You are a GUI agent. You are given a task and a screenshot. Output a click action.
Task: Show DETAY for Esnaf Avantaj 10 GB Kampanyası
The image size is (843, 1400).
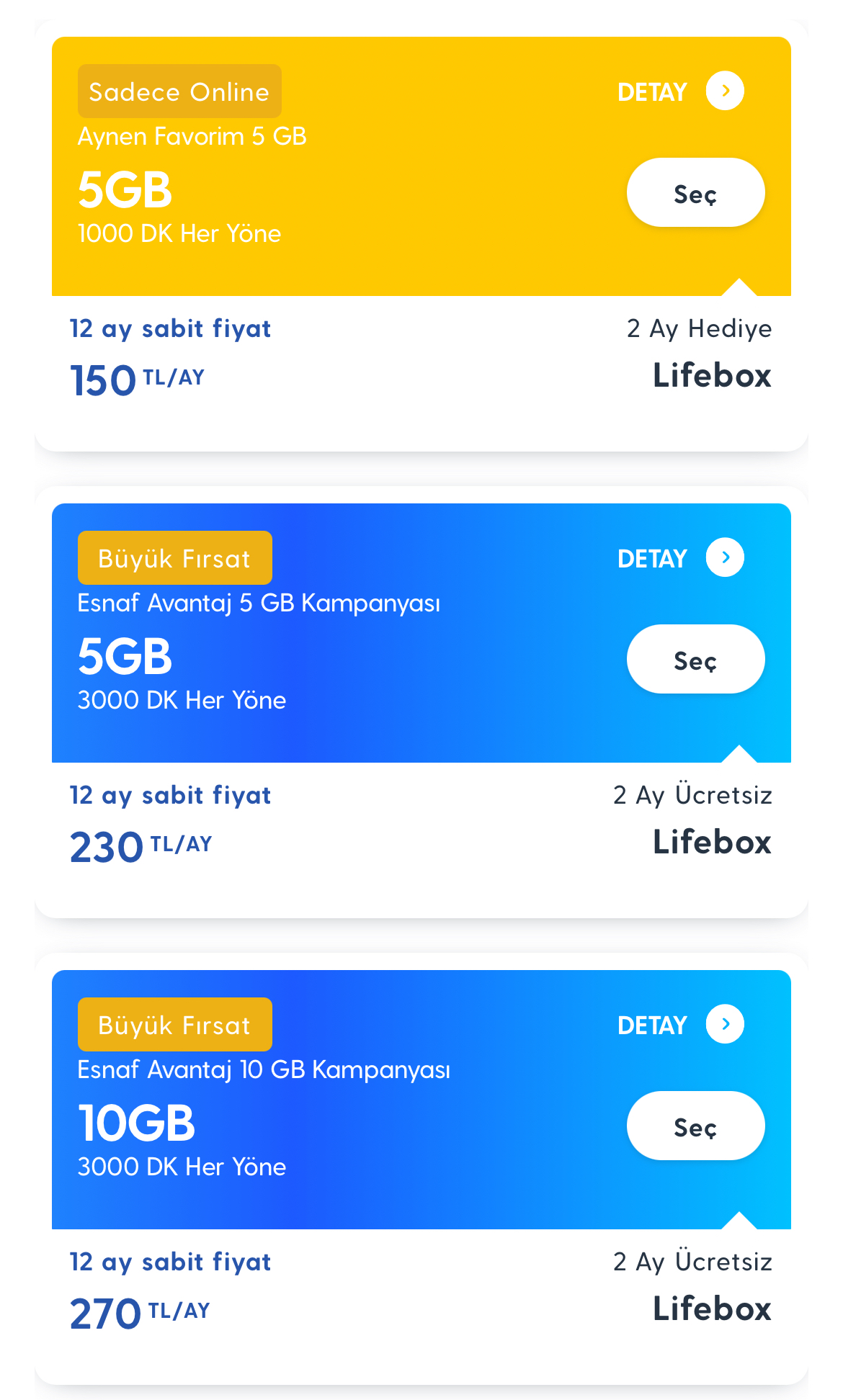coord(680,1025)
